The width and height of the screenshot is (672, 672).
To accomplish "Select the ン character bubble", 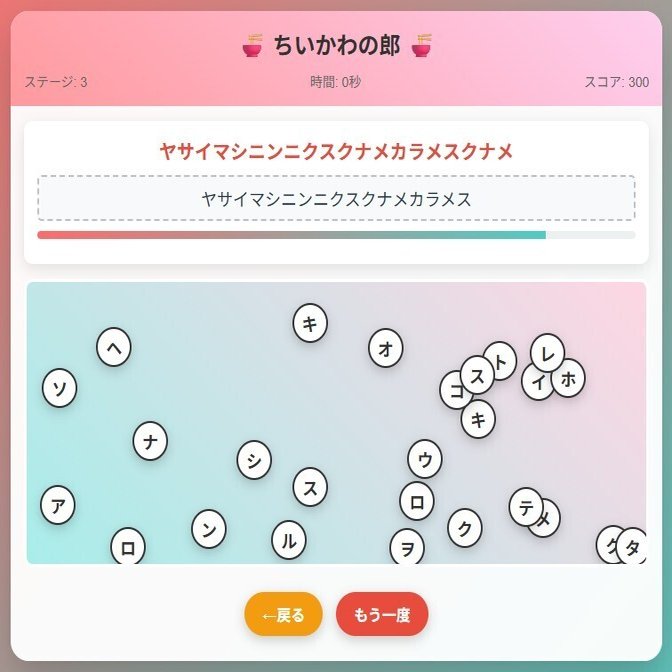I will (x=208, y=529).
